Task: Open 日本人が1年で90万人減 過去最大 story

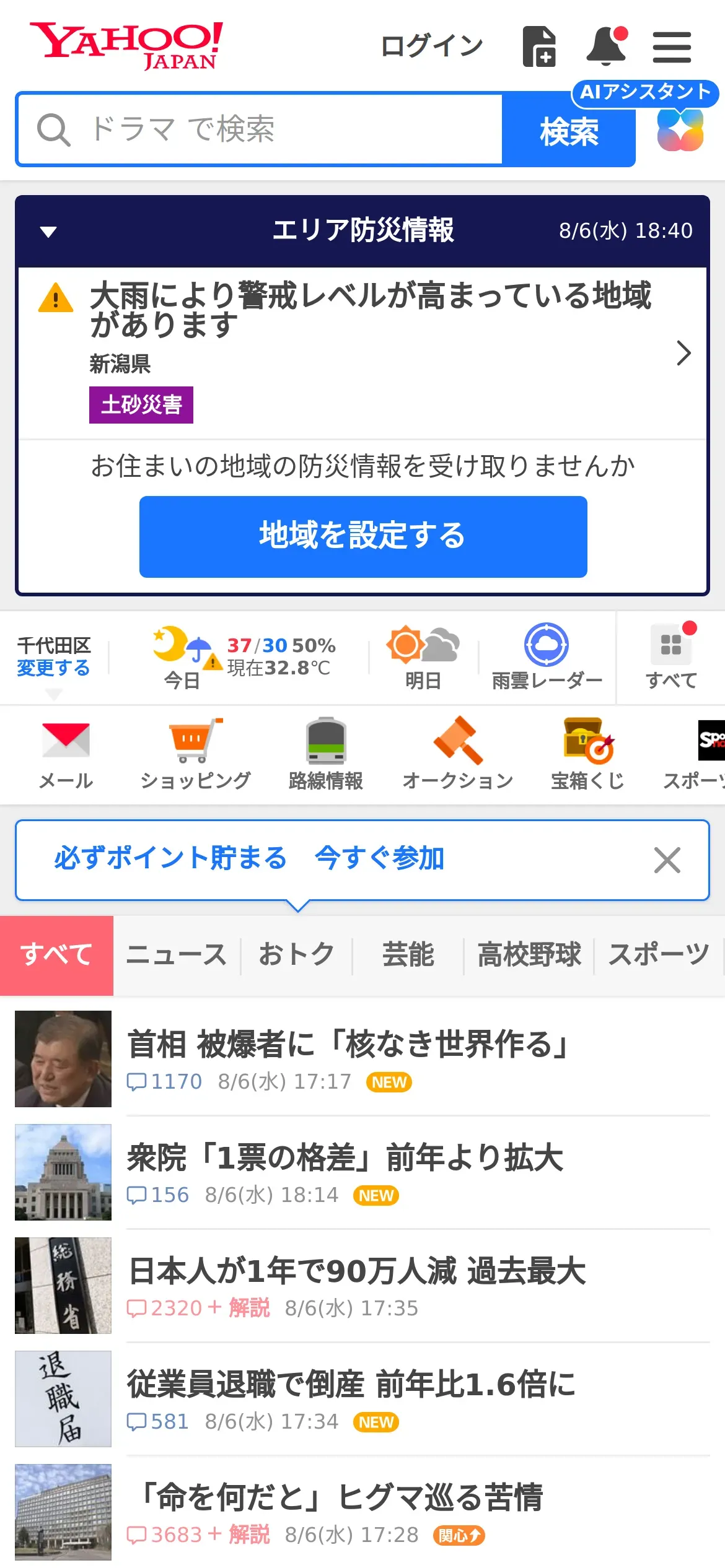Action: pos(357,1271)
